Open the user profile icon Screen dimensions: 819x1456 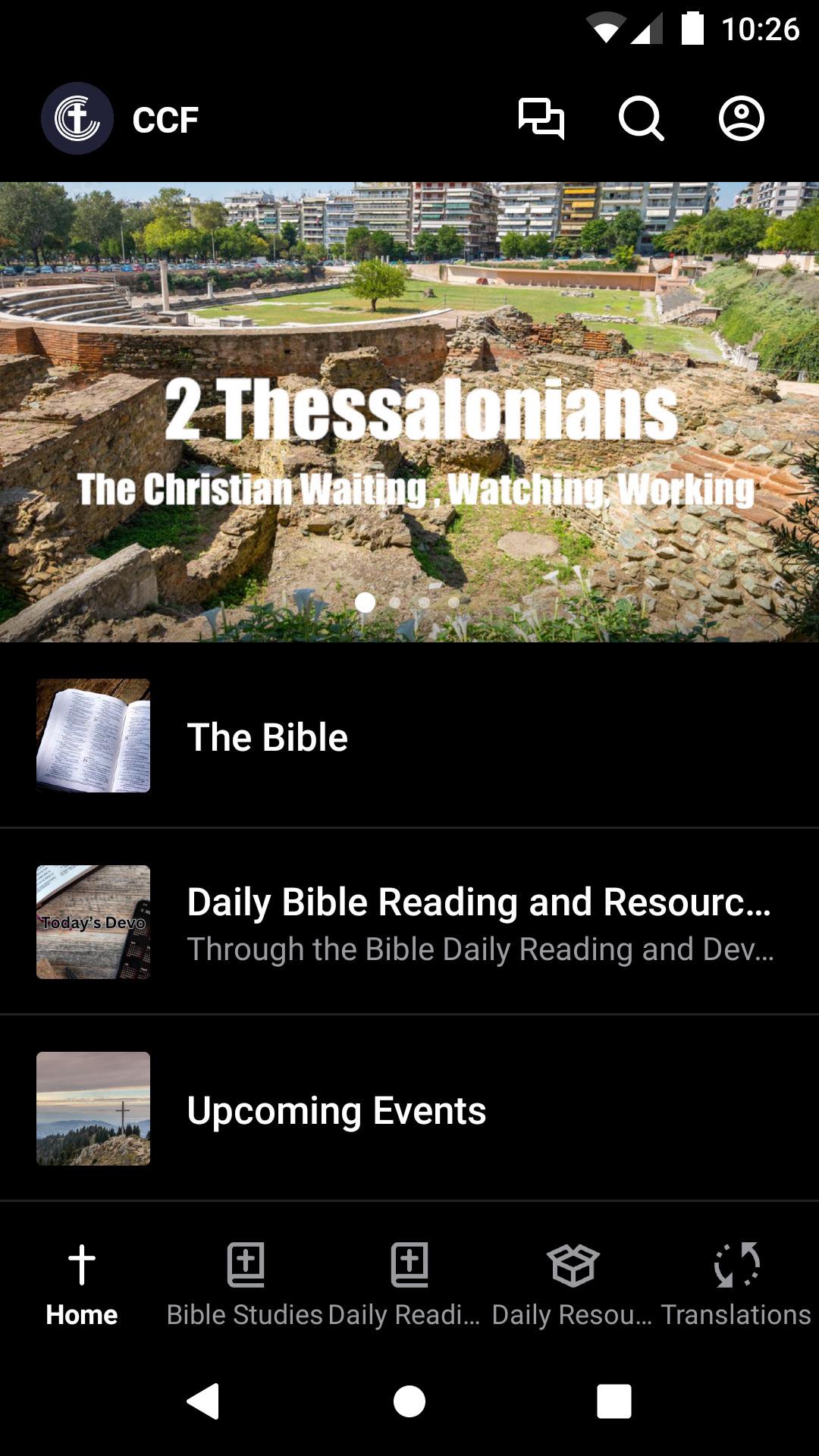(x=741, y=119)
